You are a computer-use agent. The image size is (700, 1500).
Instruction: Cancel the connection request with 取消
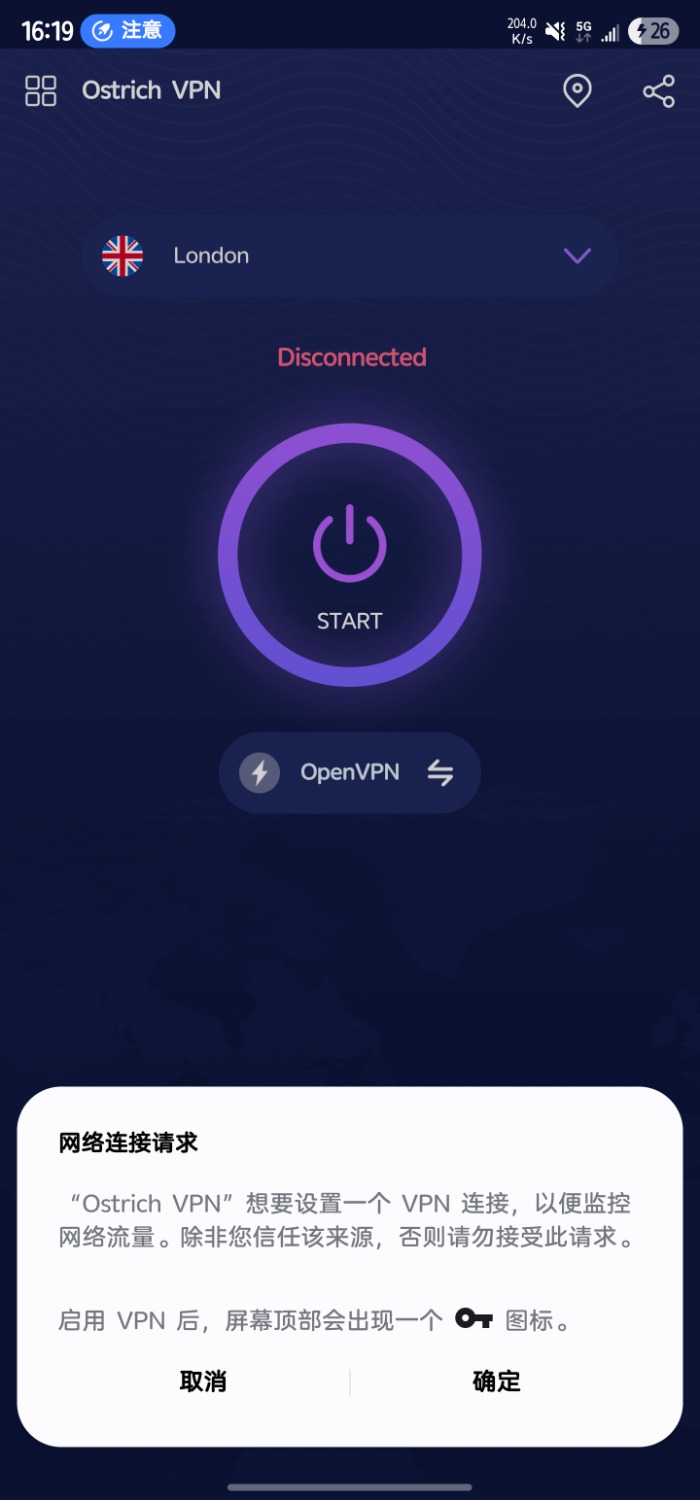click(203, 1381)
